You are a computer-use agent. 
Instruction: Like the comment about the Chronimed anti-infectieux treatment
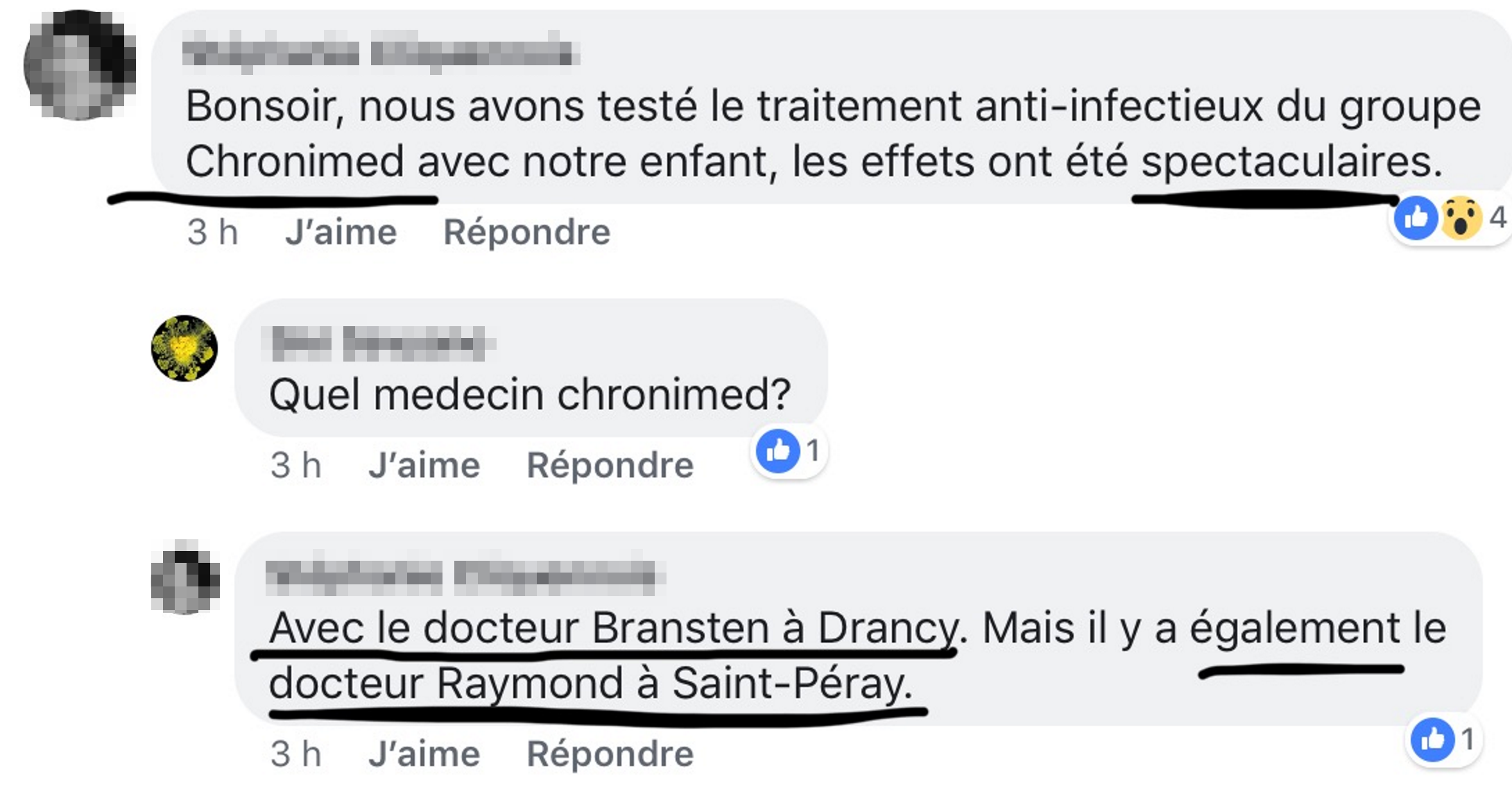[340, 232]
